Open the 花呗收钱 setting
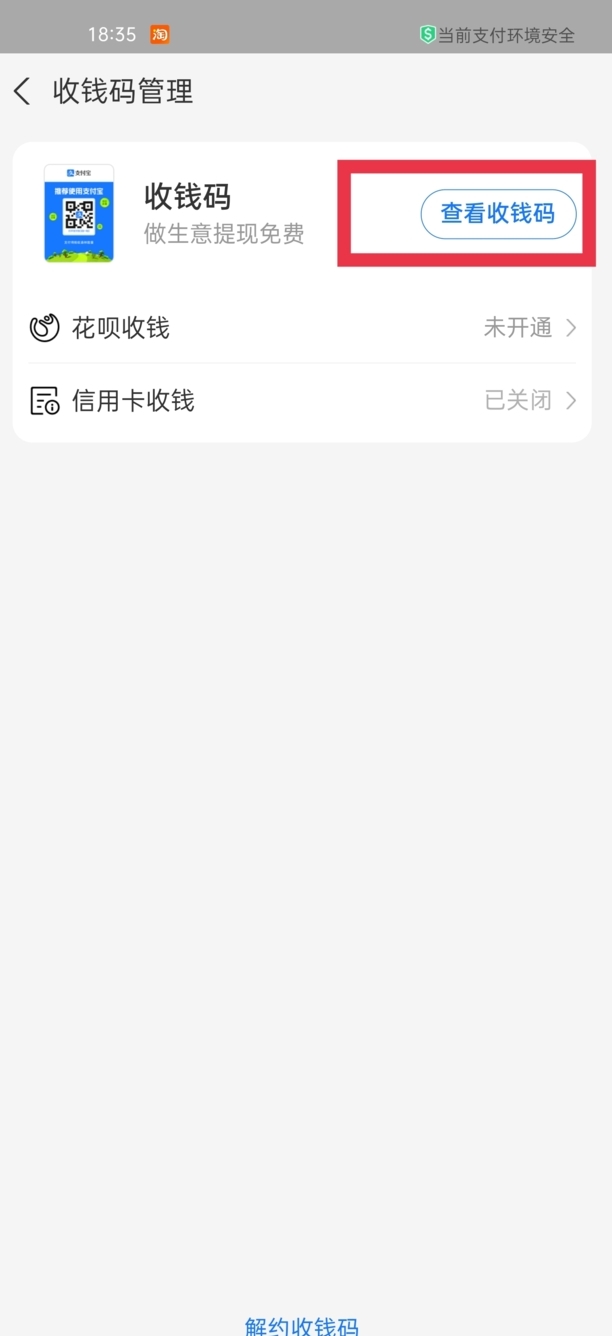This screenshot has height=1336, width=612. click(x=302, y=328)
